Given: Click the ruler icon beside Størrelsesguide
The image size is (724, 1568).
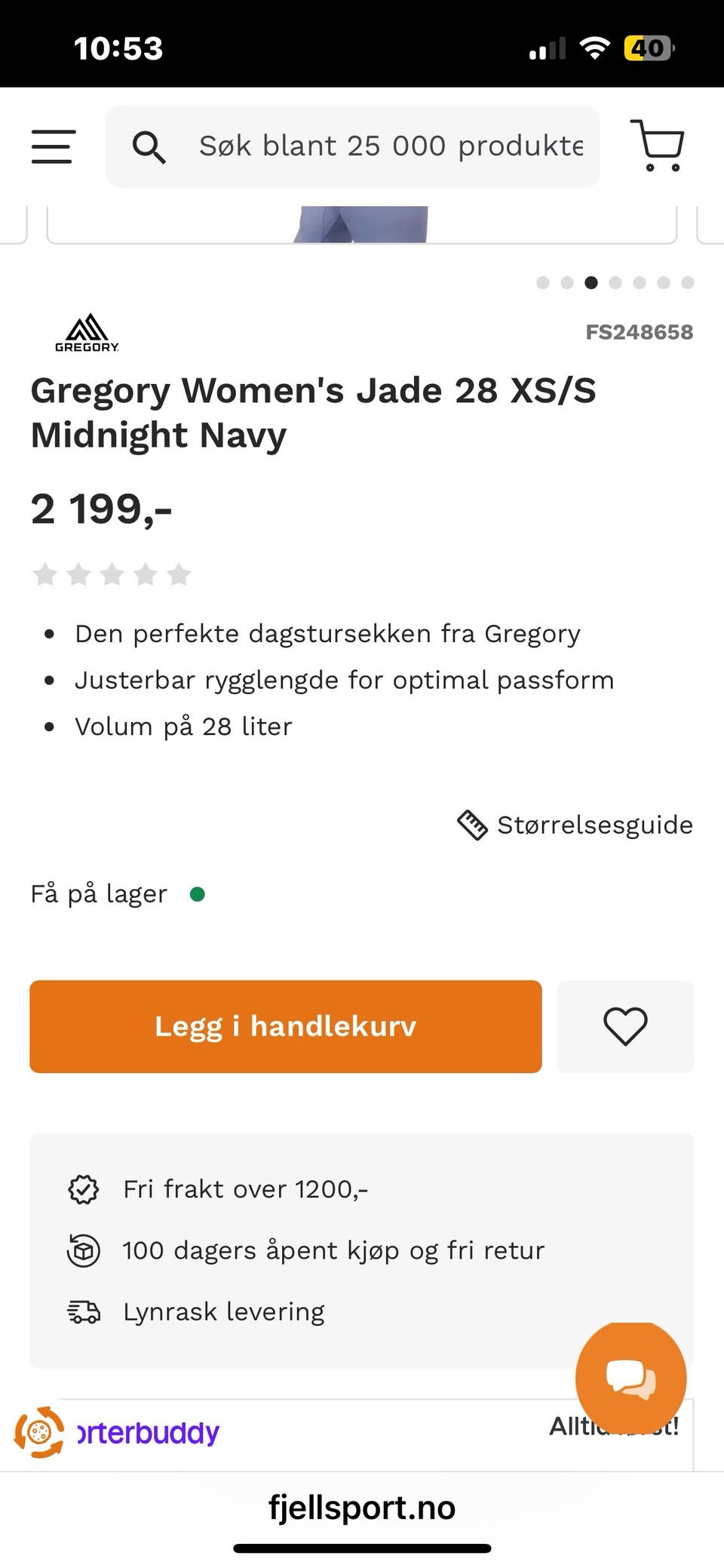Looking at the screenshot, I should [x=474, y=824].
